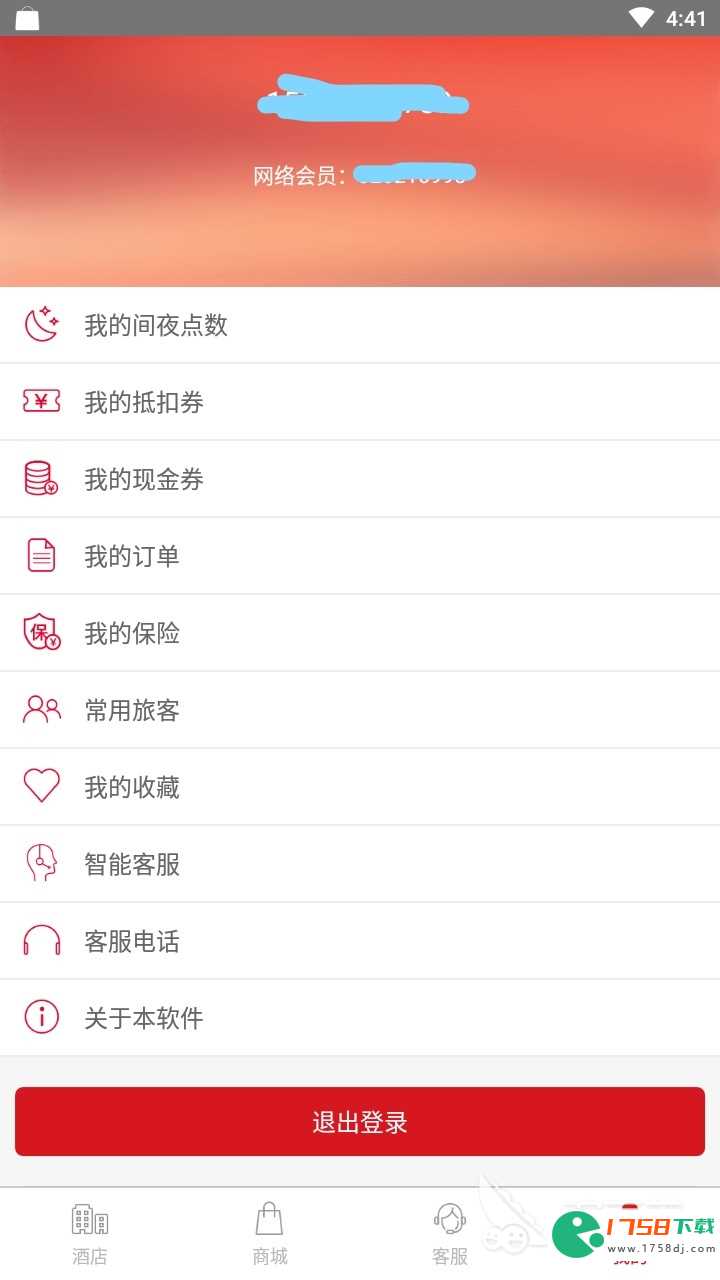The width and height of the screenshot is (720, 1280).
Task: Open 常用旅客 frequent travelers
Action: pos(360,710)
